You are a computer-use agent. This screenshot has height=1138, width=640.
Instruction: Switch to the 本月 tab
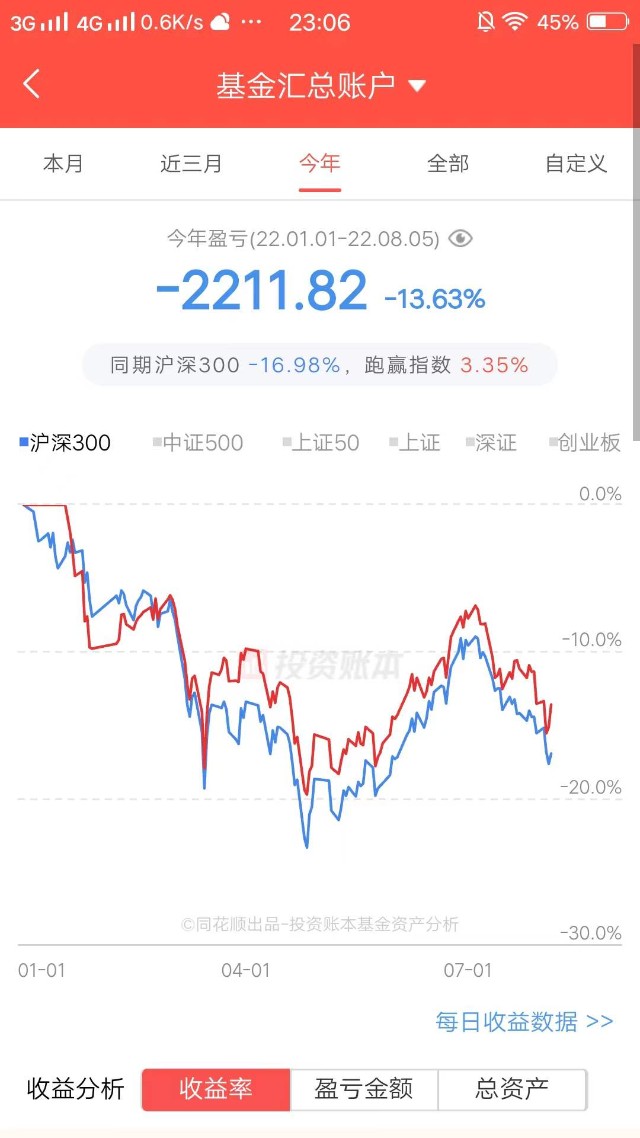point(63,164)
